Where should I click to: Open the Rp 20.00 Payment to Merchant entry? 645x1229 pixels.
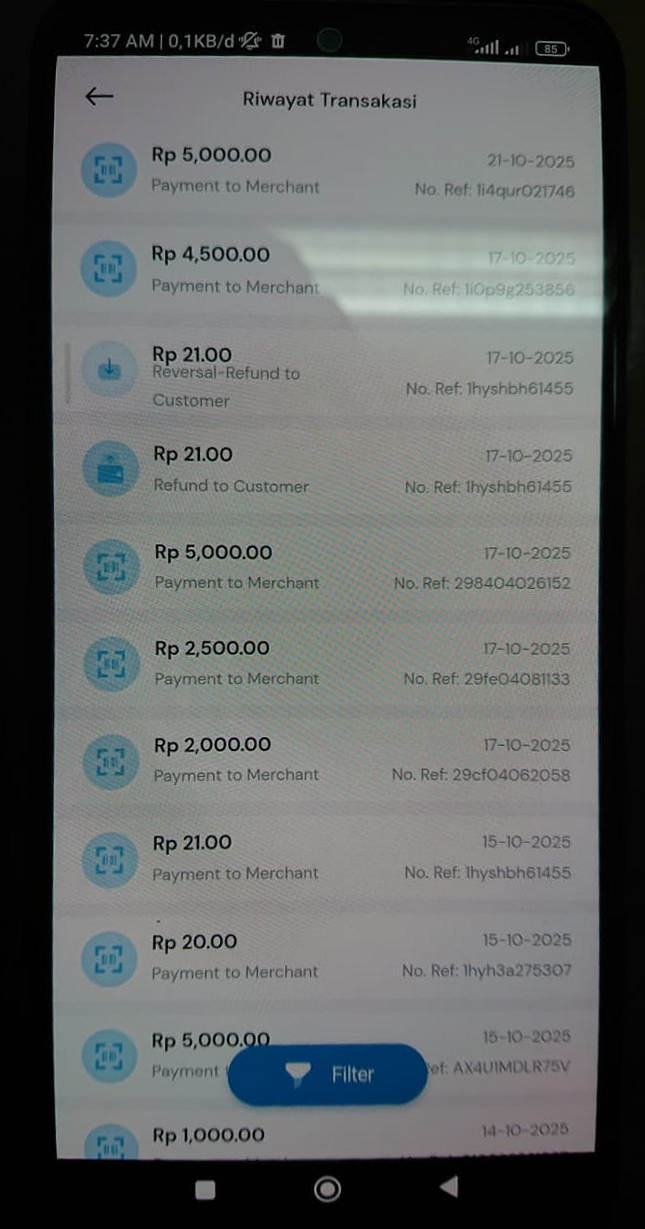pos(328,956)
